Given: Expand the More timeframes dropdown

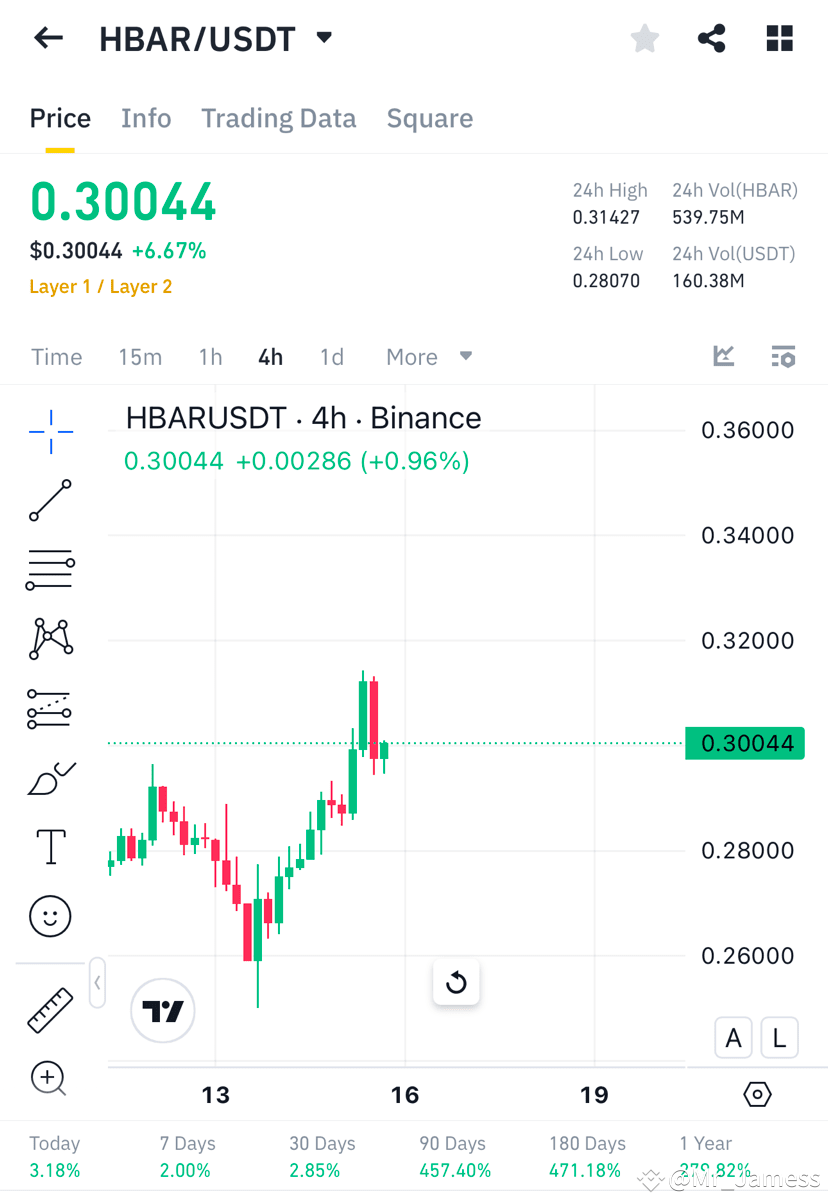Looking at the screenshot, I should (x=429, y=356).
